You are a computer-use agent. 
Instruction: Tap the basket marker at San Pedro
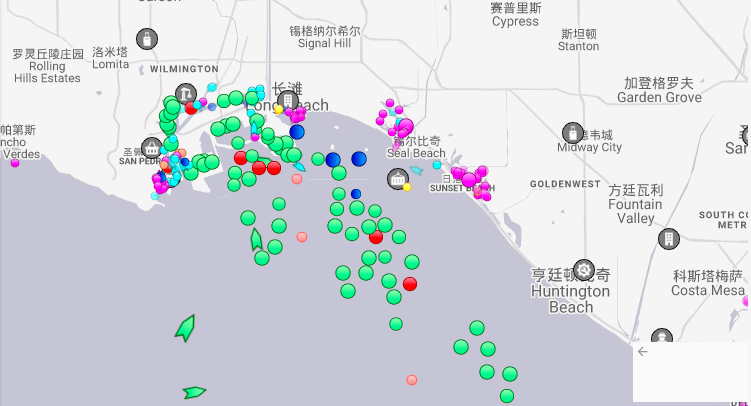click(x=151, y=146)
